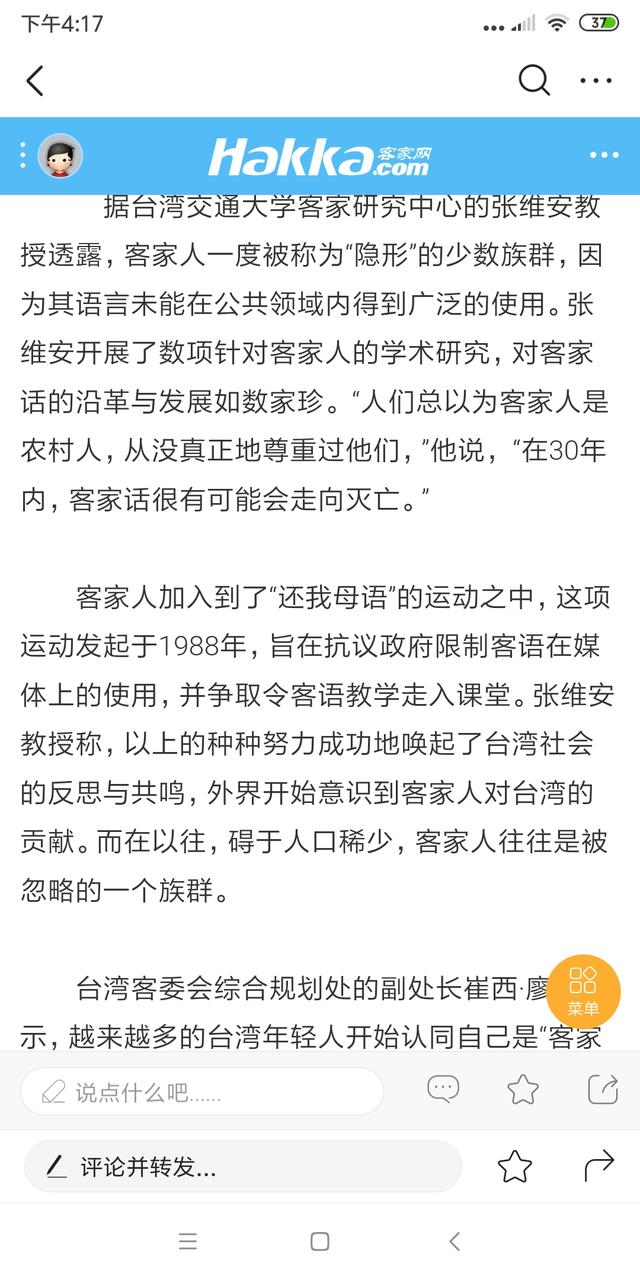
Task: Favorite the article with inner star icon
Action: point(523,1089)
